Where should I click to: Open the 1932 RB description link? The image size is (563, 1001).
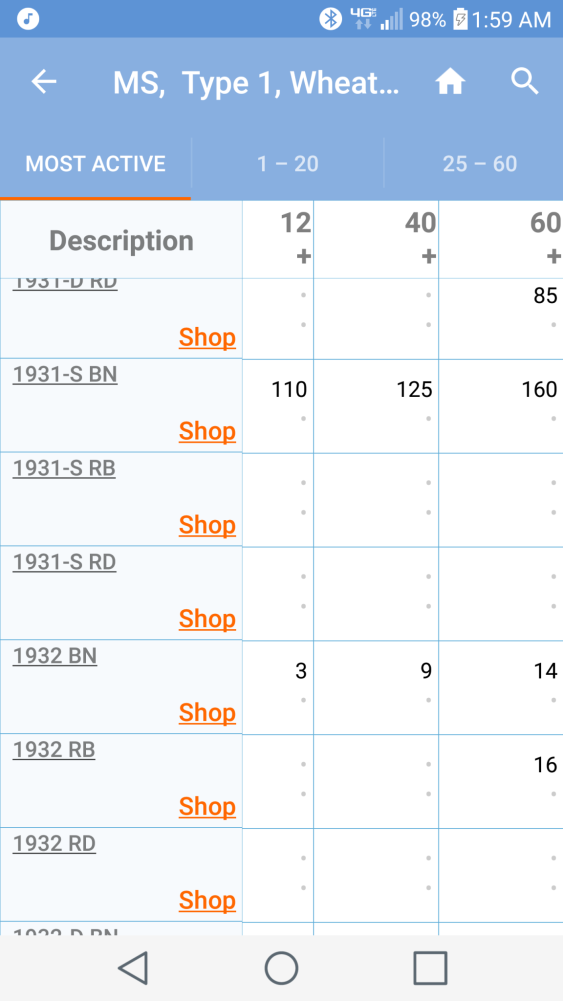[x=54, y=750]
